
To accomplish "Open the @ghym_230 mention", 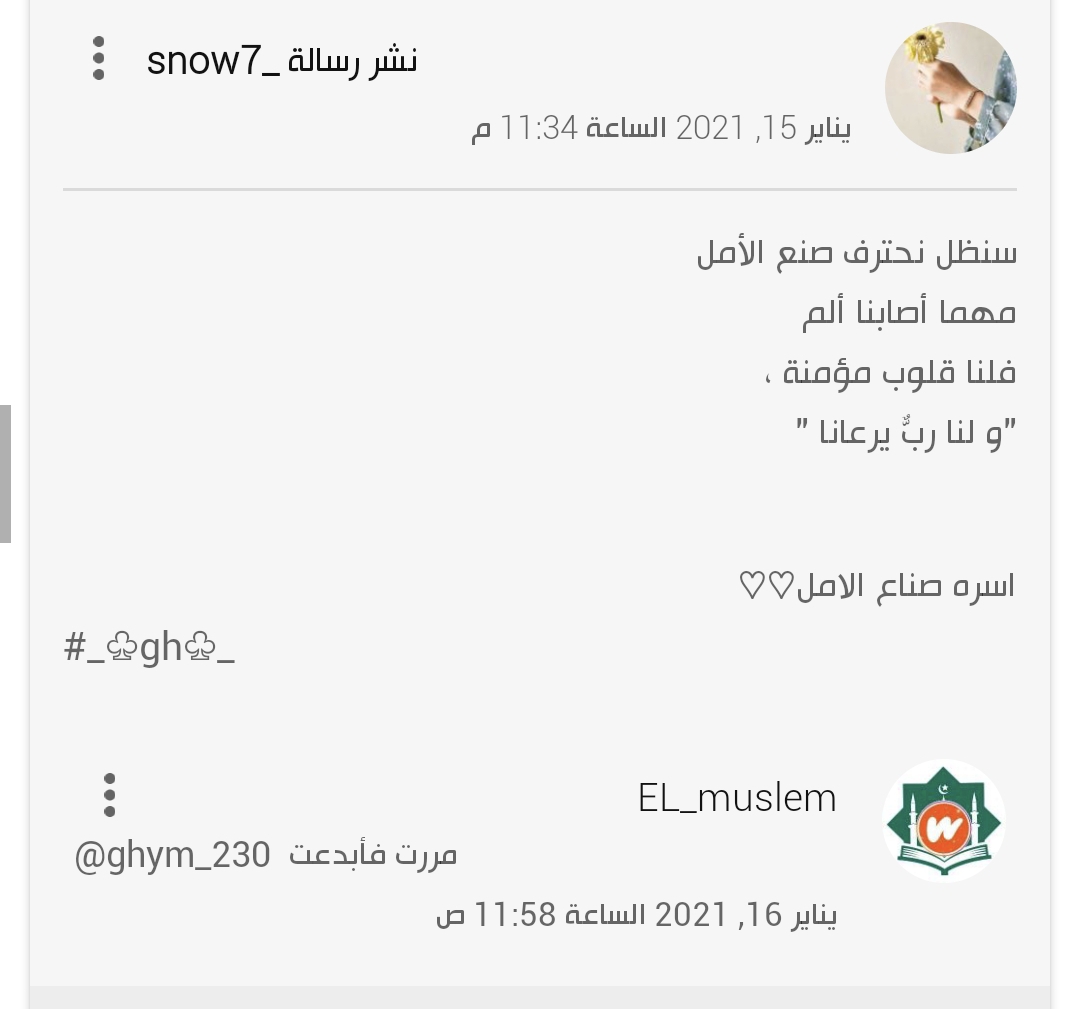I will coord(172,855).
